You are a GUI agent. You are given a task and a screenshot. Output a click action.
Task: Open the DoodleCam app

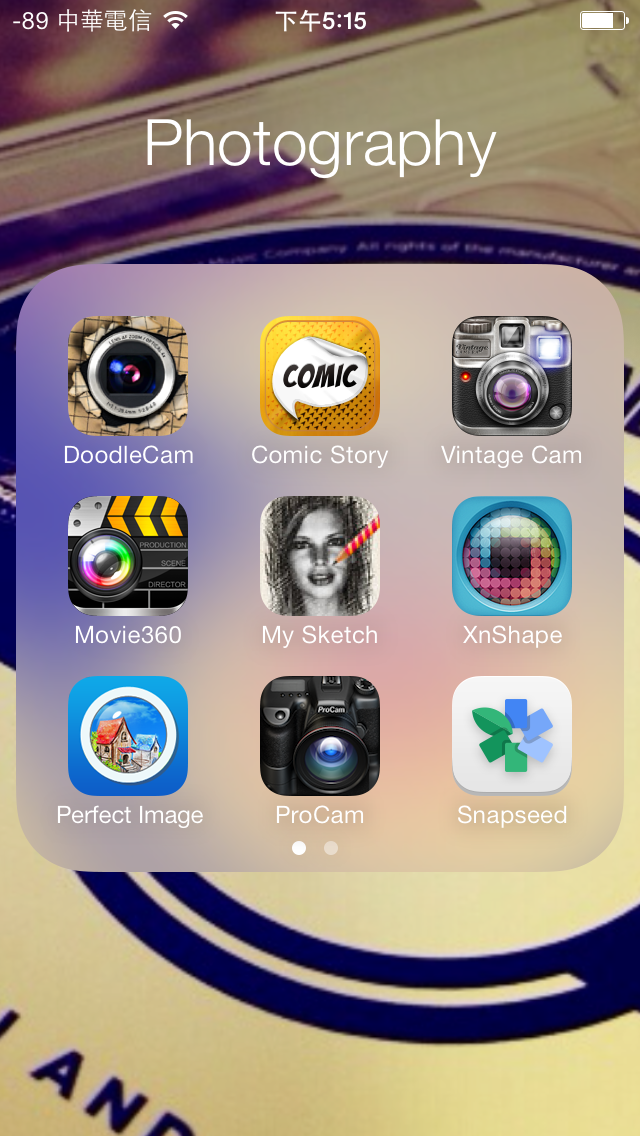click(x=128, y=376)
